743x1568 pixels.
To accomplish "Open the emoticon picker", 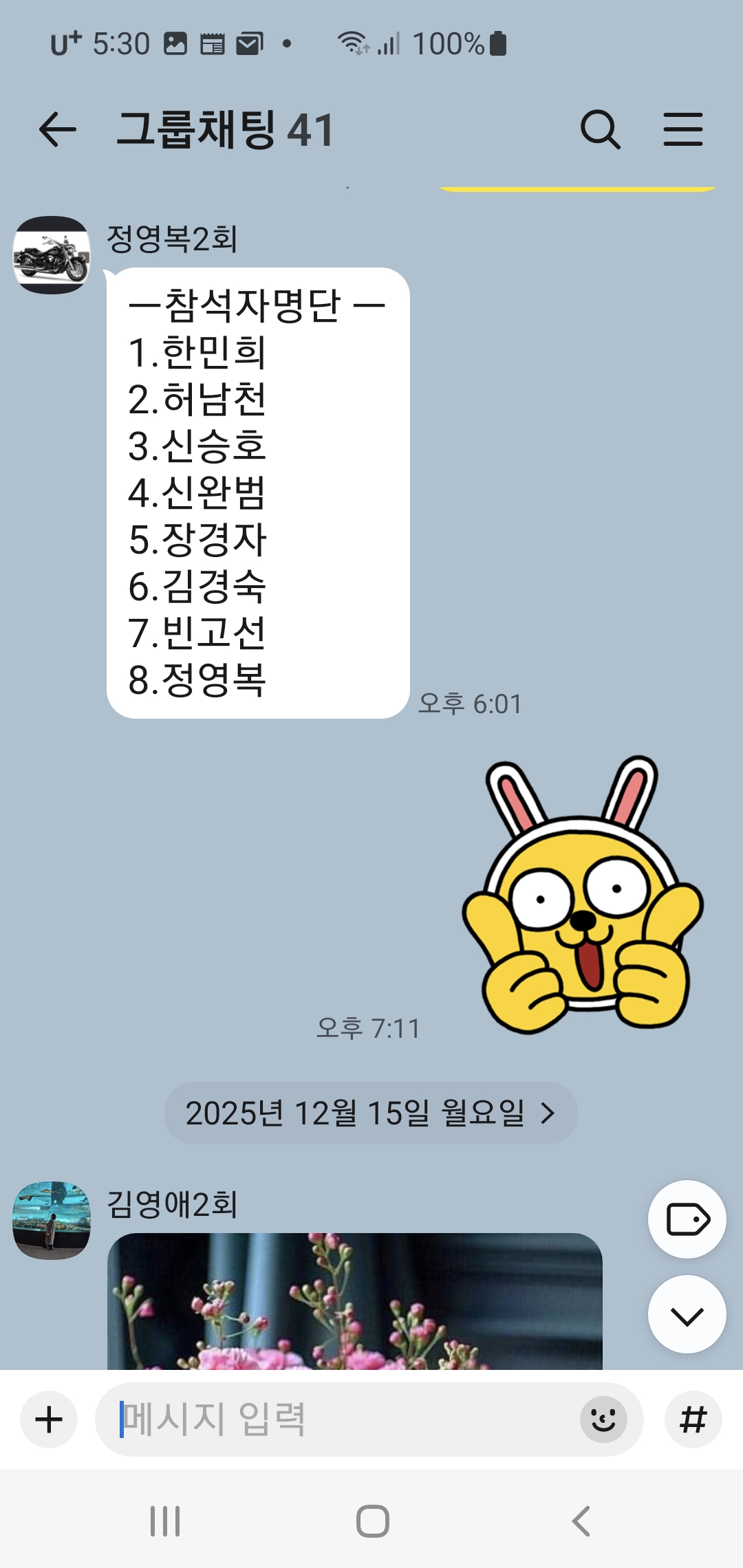I will 603,1419.
